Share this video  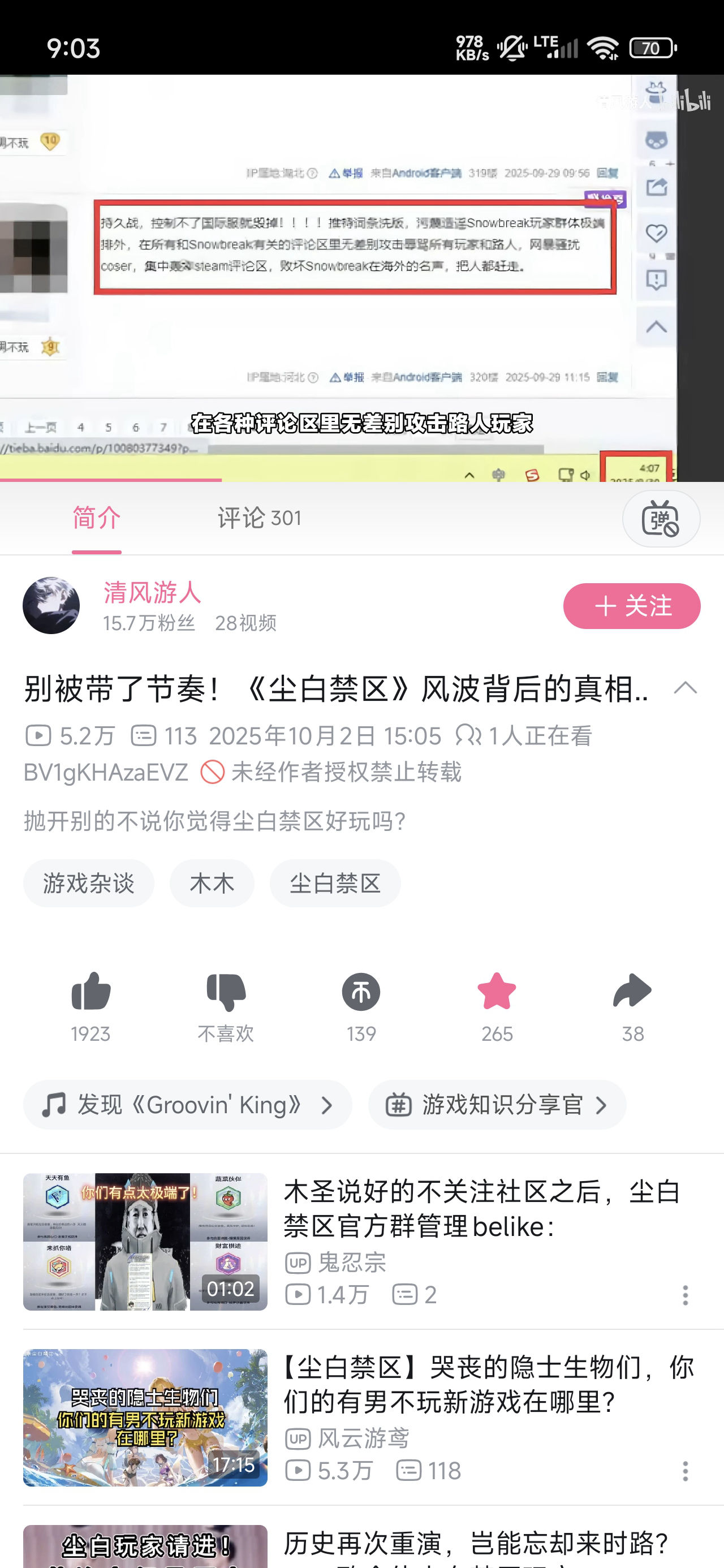tap(632, 993)
